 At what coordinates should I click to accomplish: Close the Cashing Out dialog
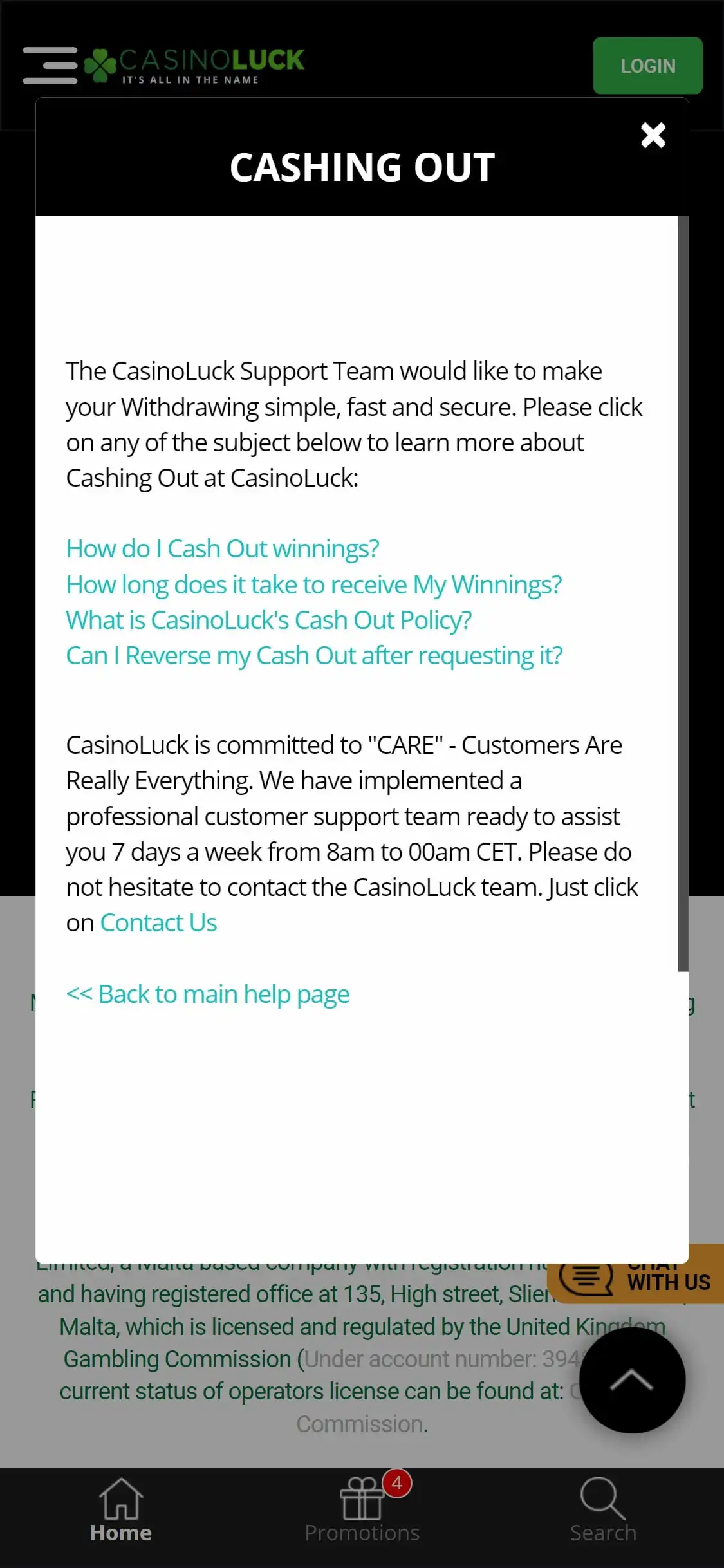click(x=653, y=136)
